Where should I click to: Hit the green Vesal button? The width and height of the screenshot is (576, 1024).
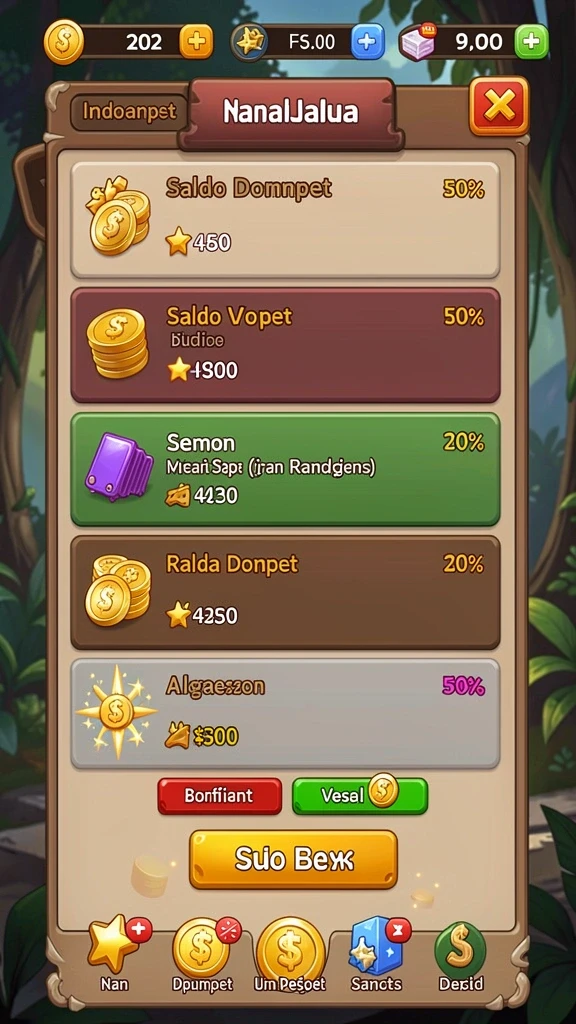[x=360, y=795]
